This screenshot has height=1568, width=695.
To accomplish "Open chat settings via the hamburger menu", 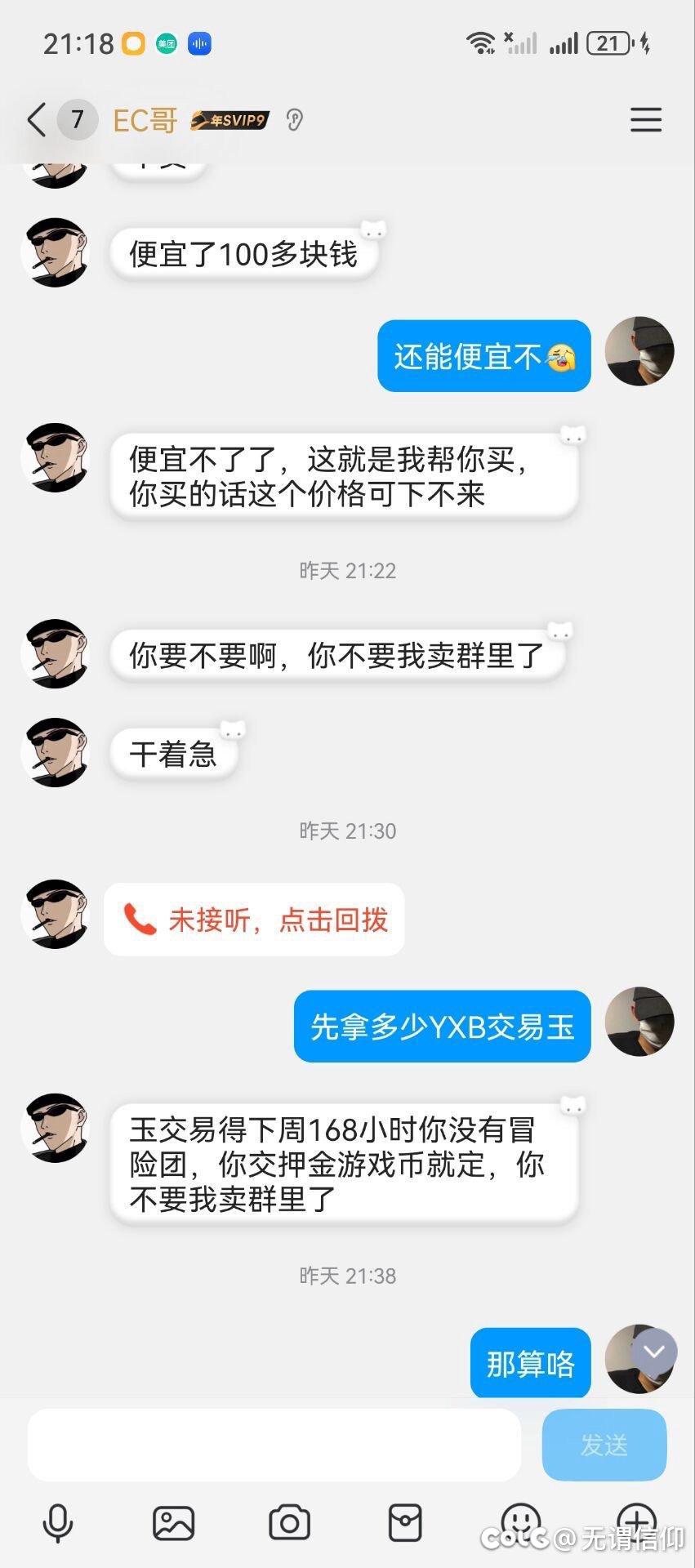I will pos(646,119).
